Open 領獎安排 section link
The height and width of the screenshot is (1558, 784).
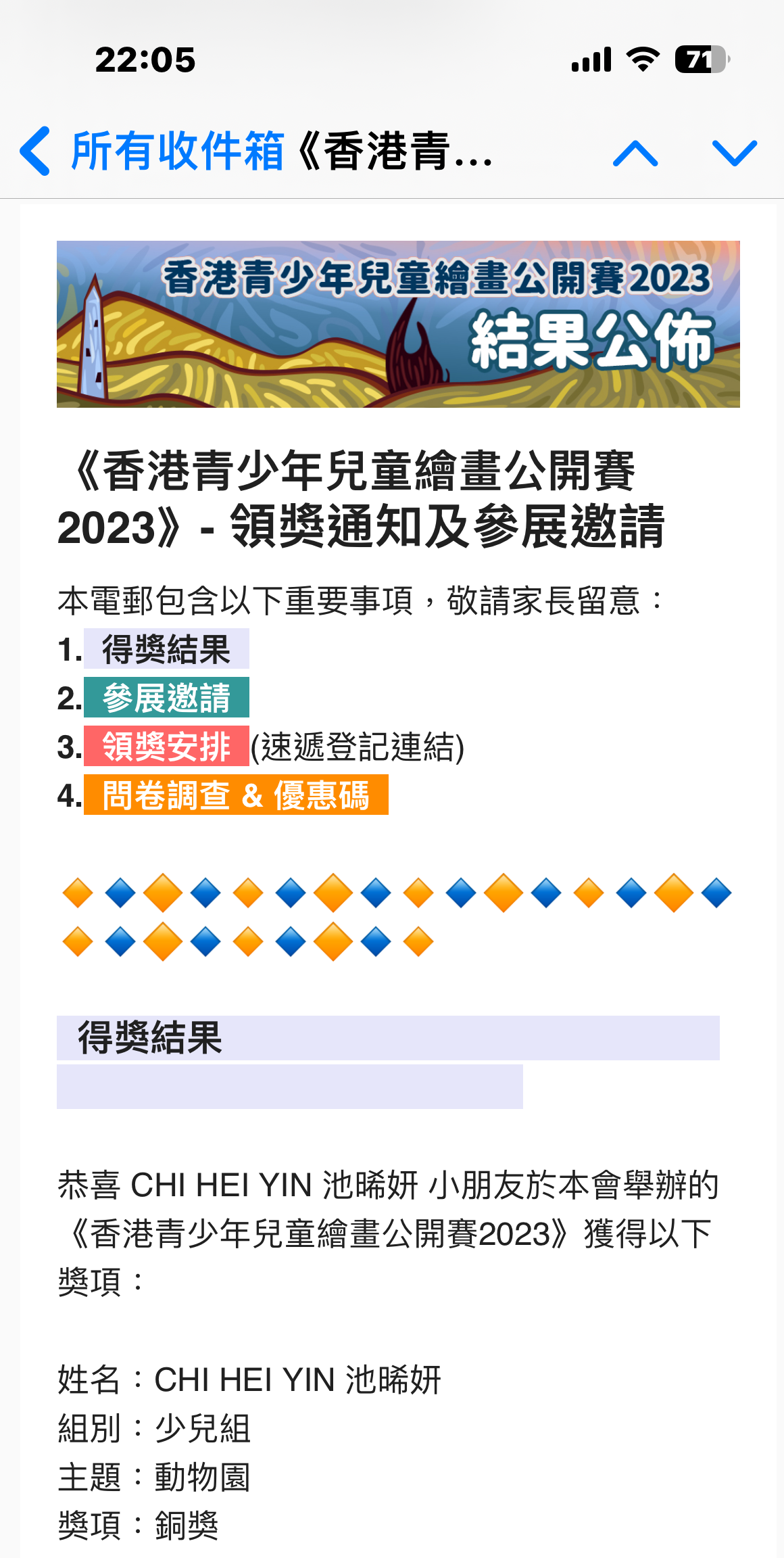tap(166, 747)
